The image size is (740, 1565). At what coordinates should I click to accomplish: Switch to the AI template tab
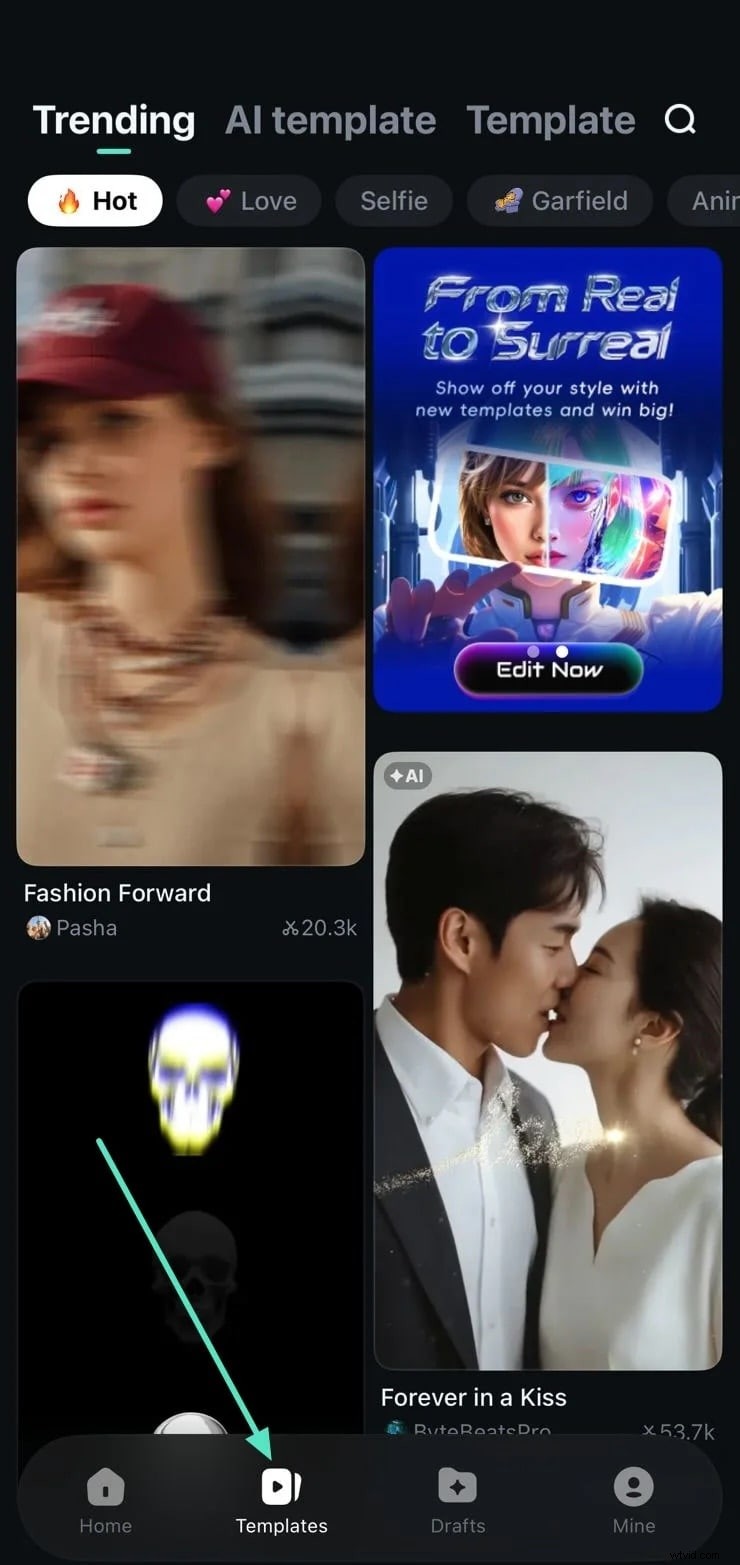[x=330, y=121]
